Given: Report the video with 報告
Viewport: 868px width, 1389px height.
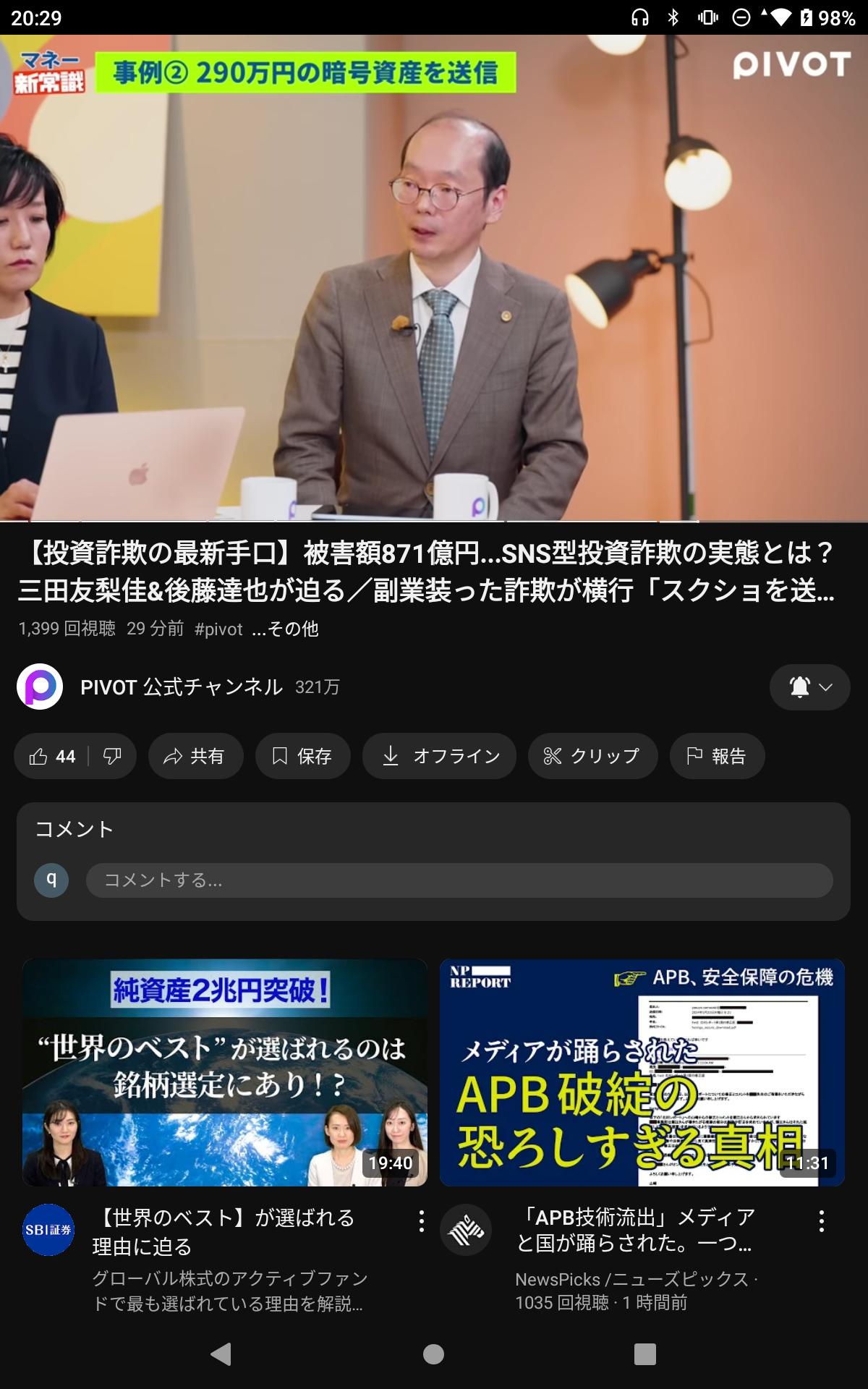Looking at the screenshot, I should (x=717, y=756).
